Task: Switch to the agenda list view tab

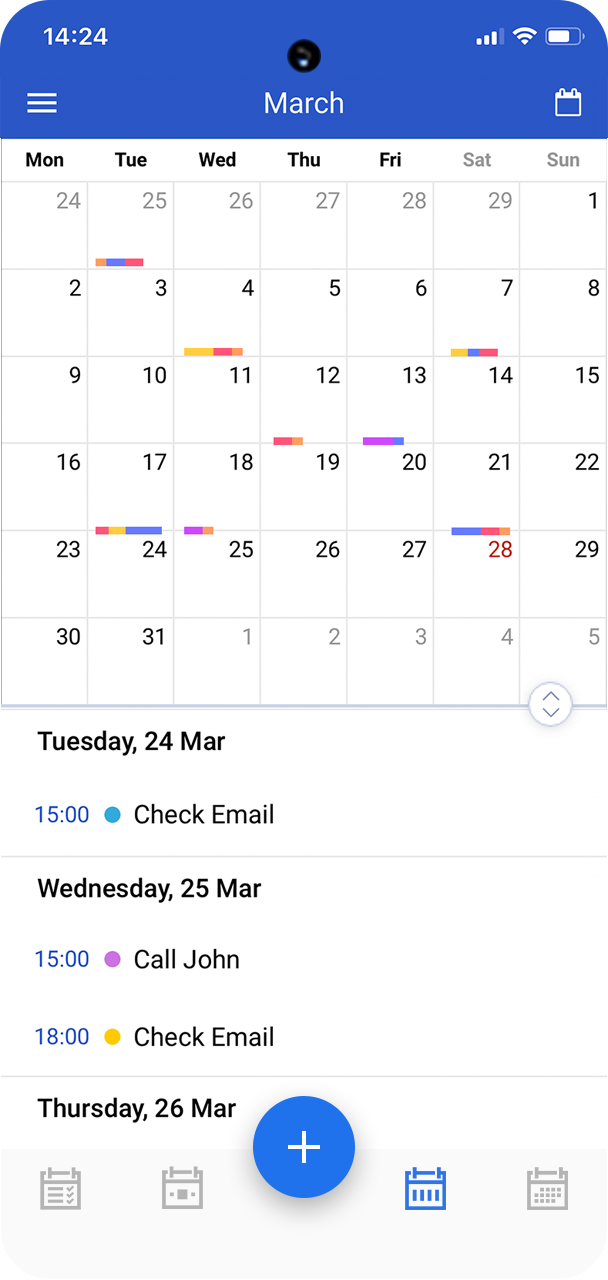Action: [x=61, y=1189]
